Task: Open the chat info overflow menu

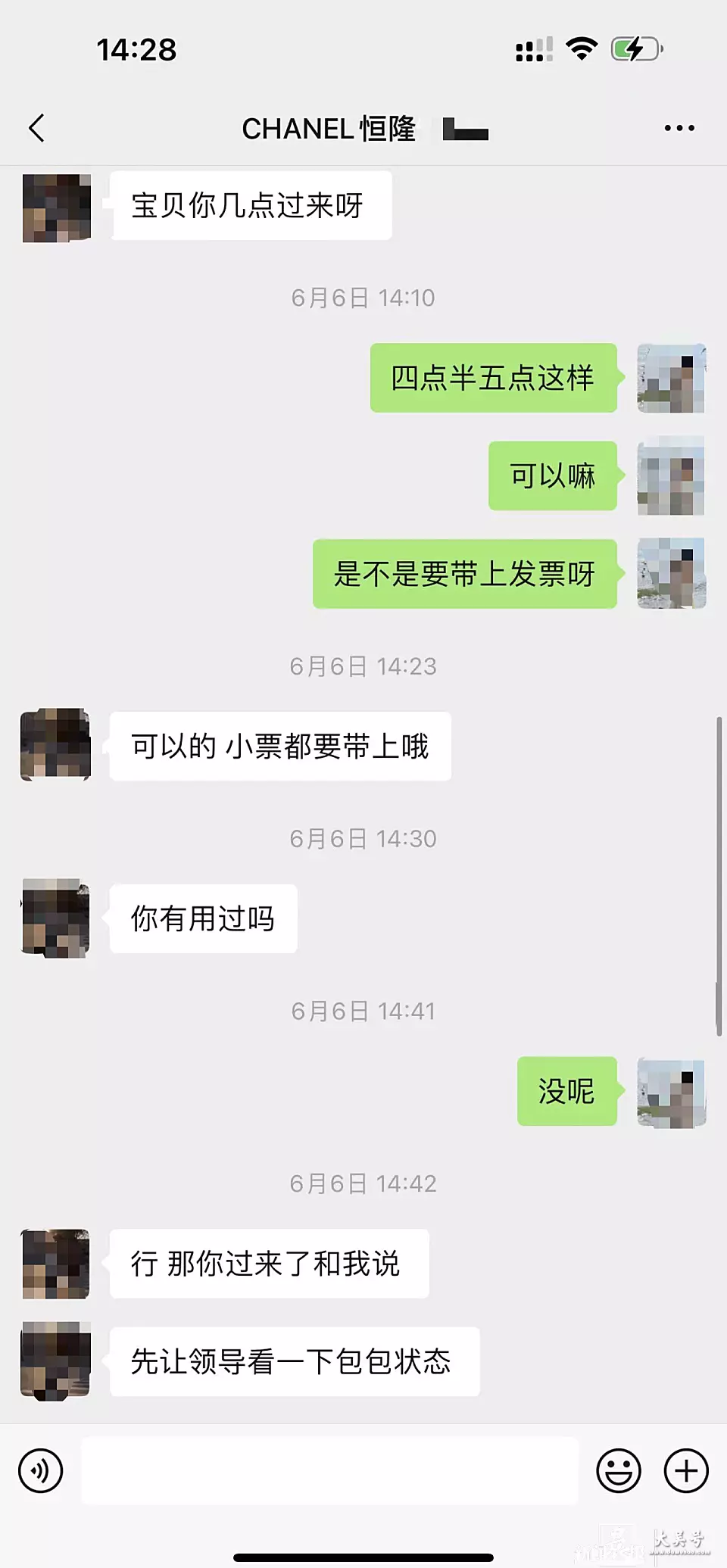Action: tap(679, 128)
